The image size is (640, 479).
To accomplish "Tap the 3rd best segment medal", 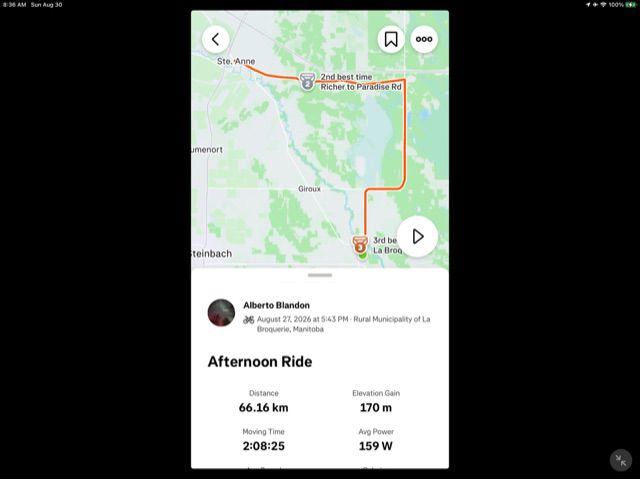I will tap(360, 244).
